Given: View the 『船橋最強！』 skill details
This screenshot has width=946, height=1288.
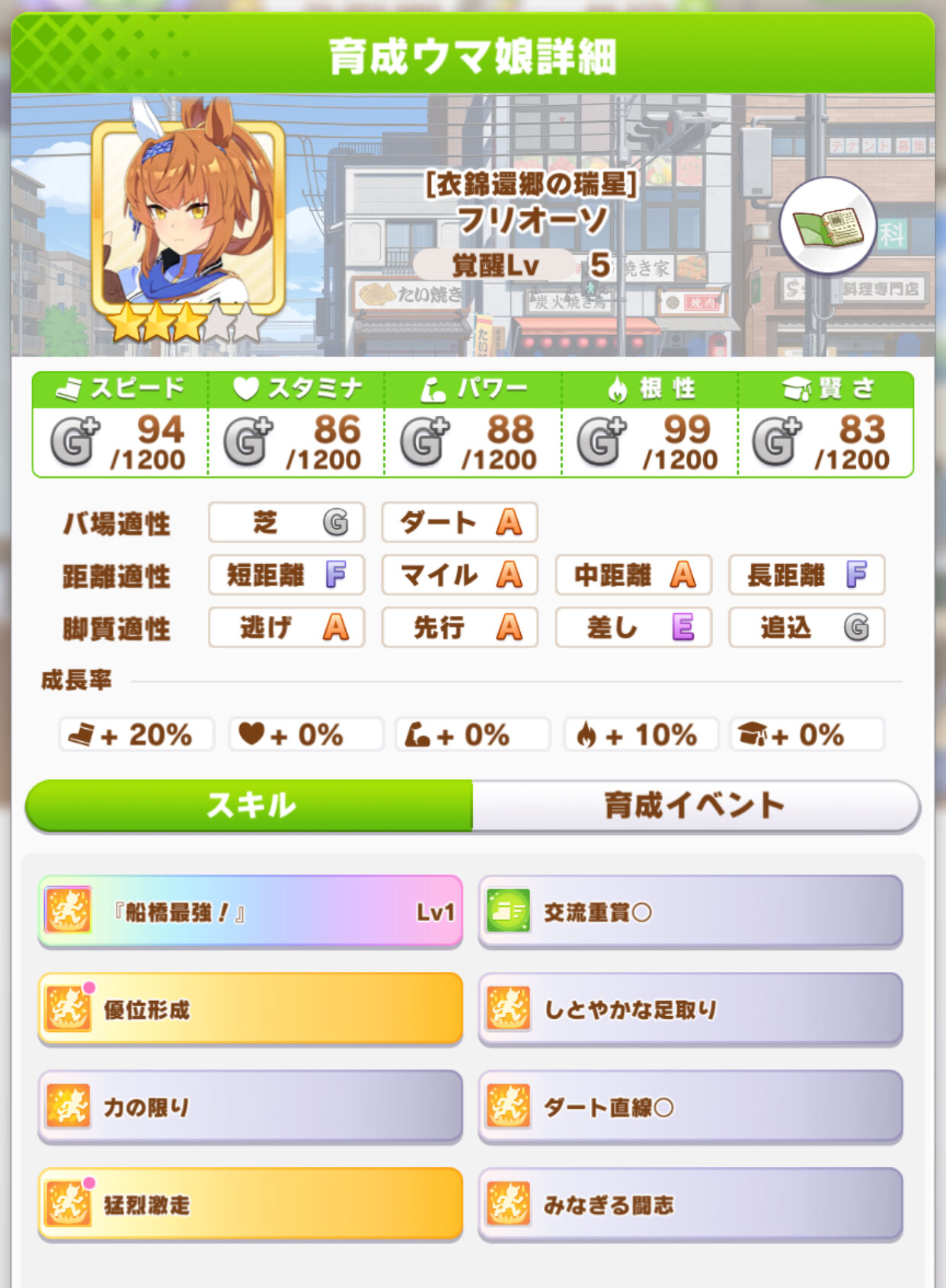Looking at the screenshot, I should click(x=250, y=912).
